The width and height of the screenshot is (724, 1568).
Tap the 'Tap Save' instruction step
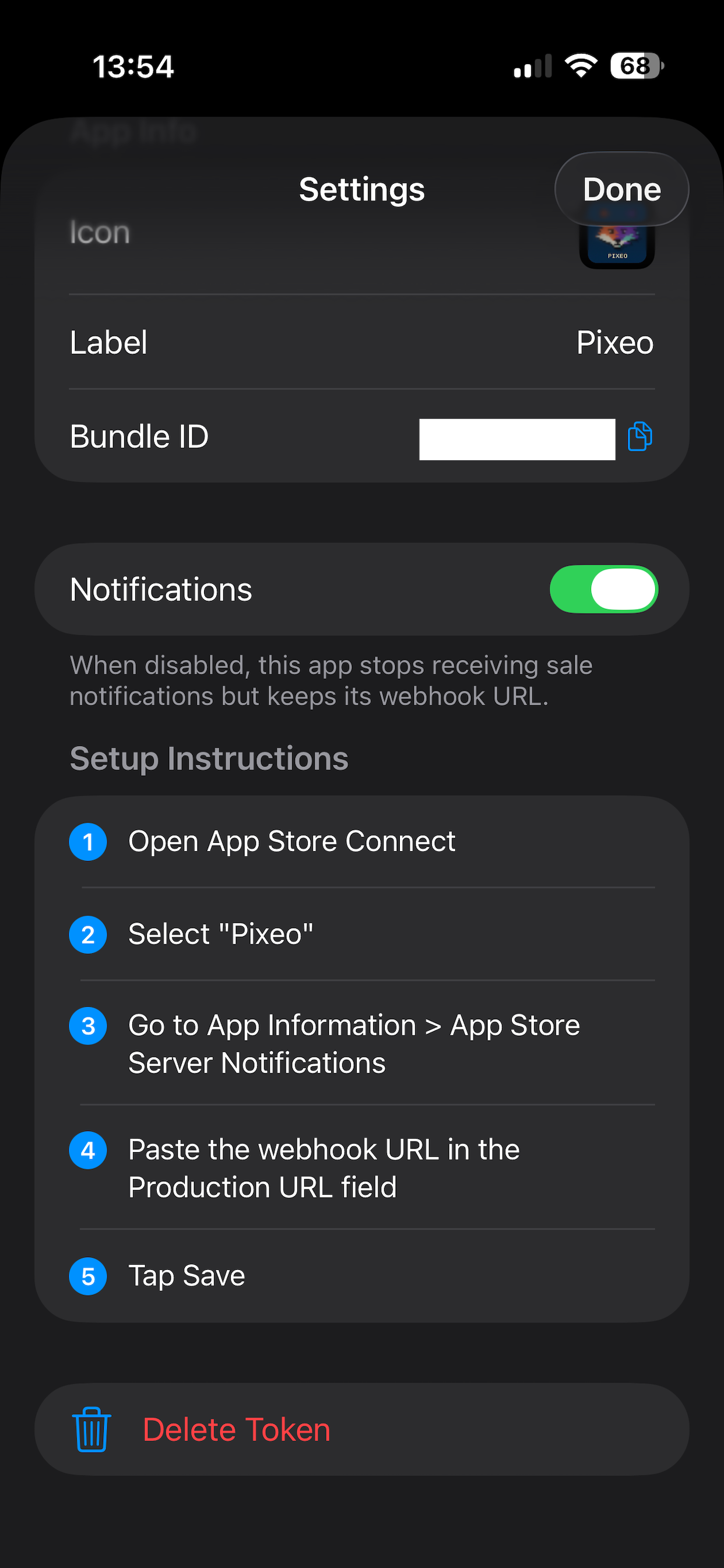(x=185, y=1276)
